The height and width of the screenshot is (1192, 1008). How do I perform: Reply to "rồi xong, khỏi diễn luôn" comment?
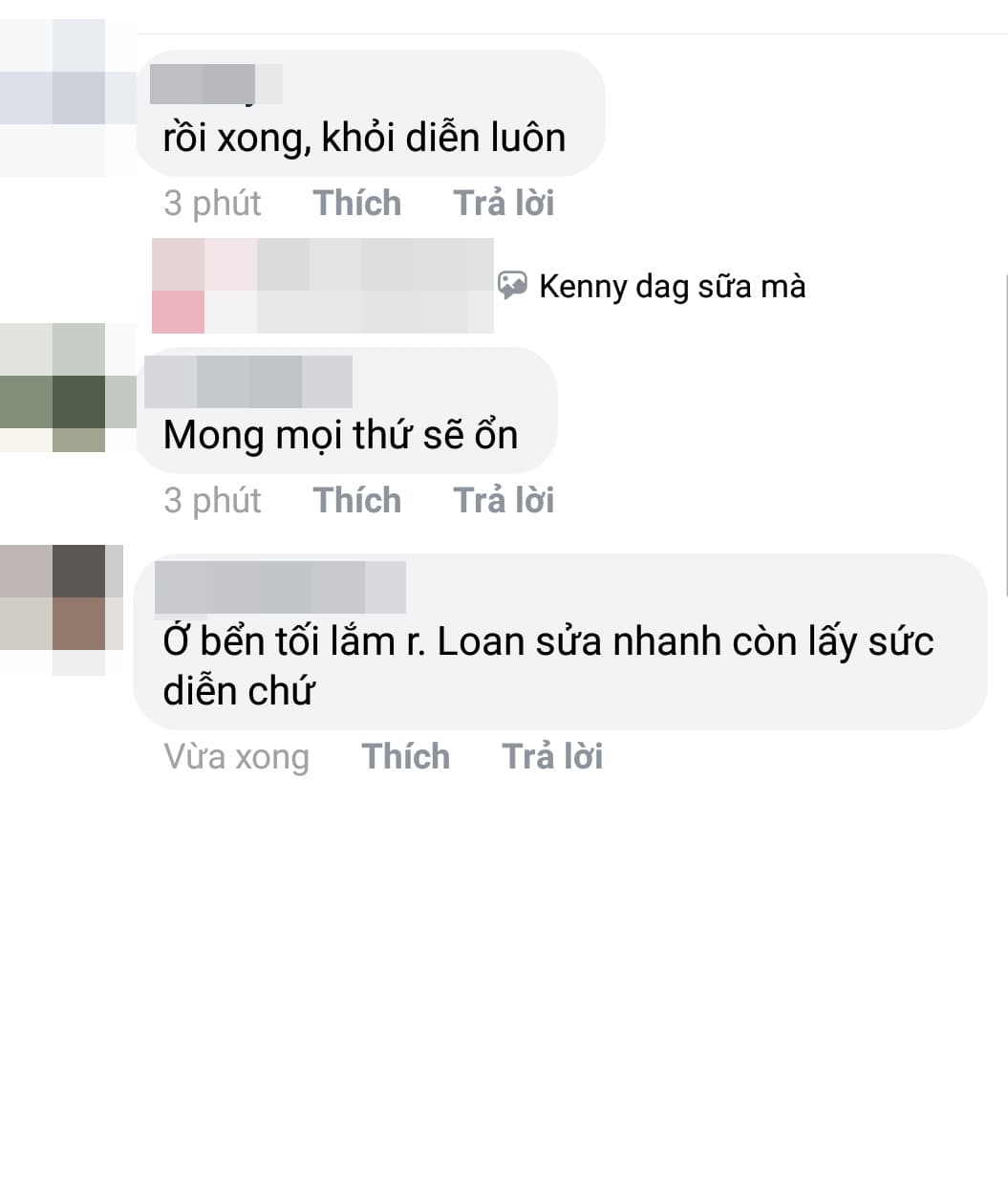(x=504, y=204)
